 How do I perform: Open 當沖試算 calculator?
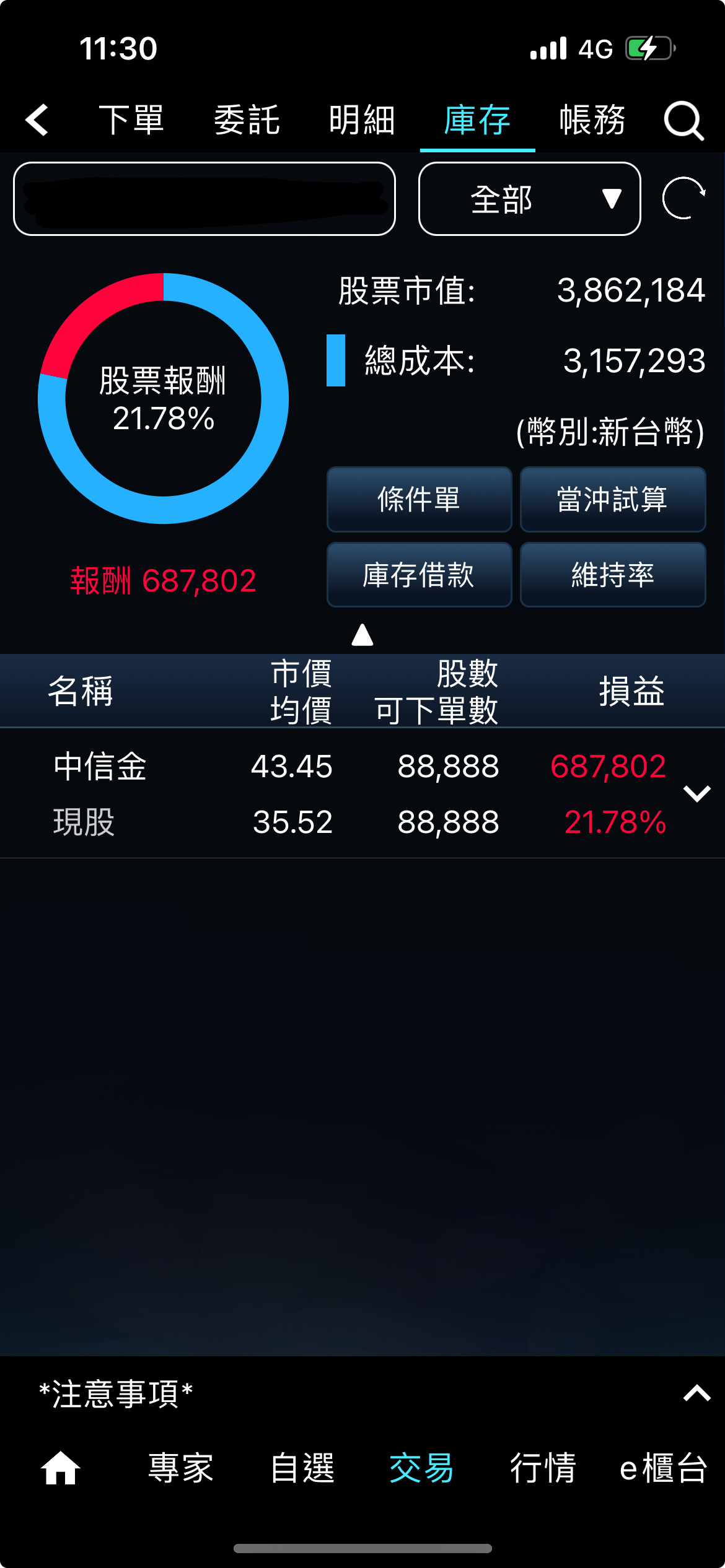point(612,499)
